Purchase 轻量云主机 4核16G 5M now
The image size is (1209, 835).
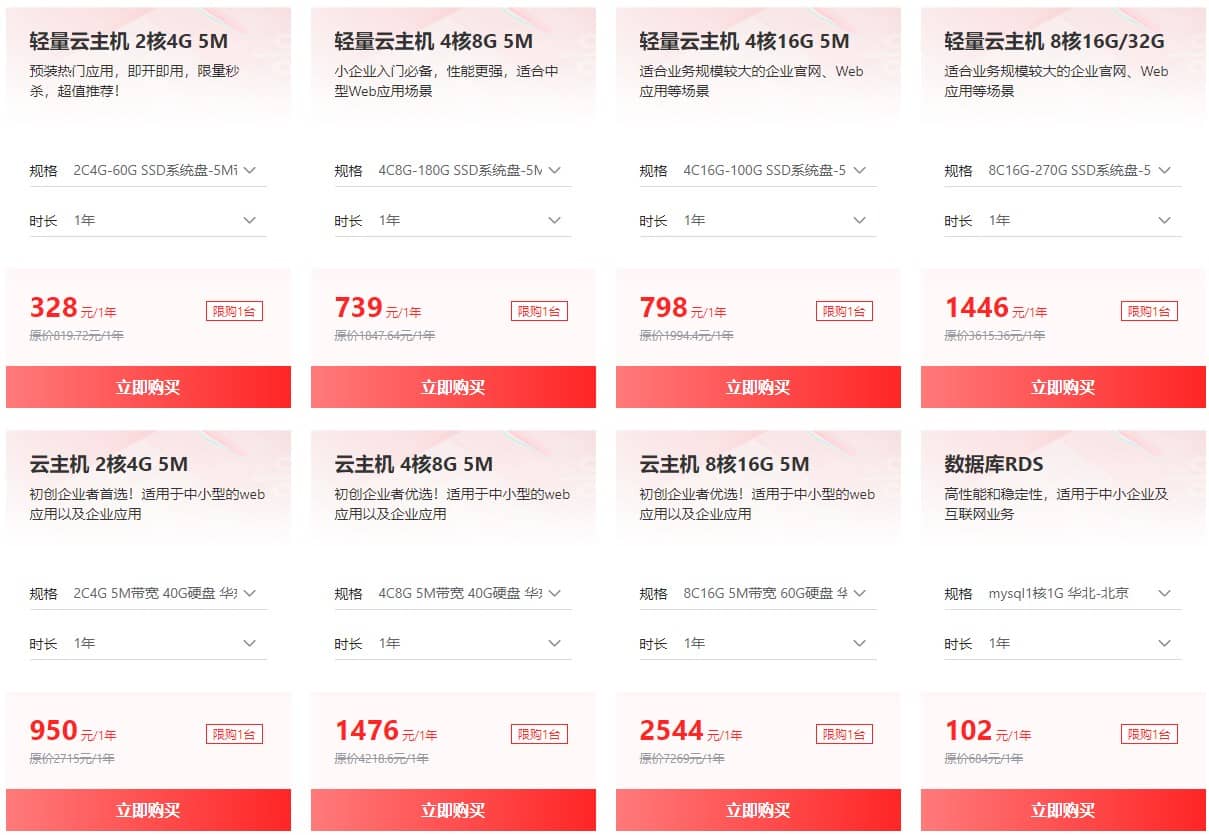[x=758, y=387]
